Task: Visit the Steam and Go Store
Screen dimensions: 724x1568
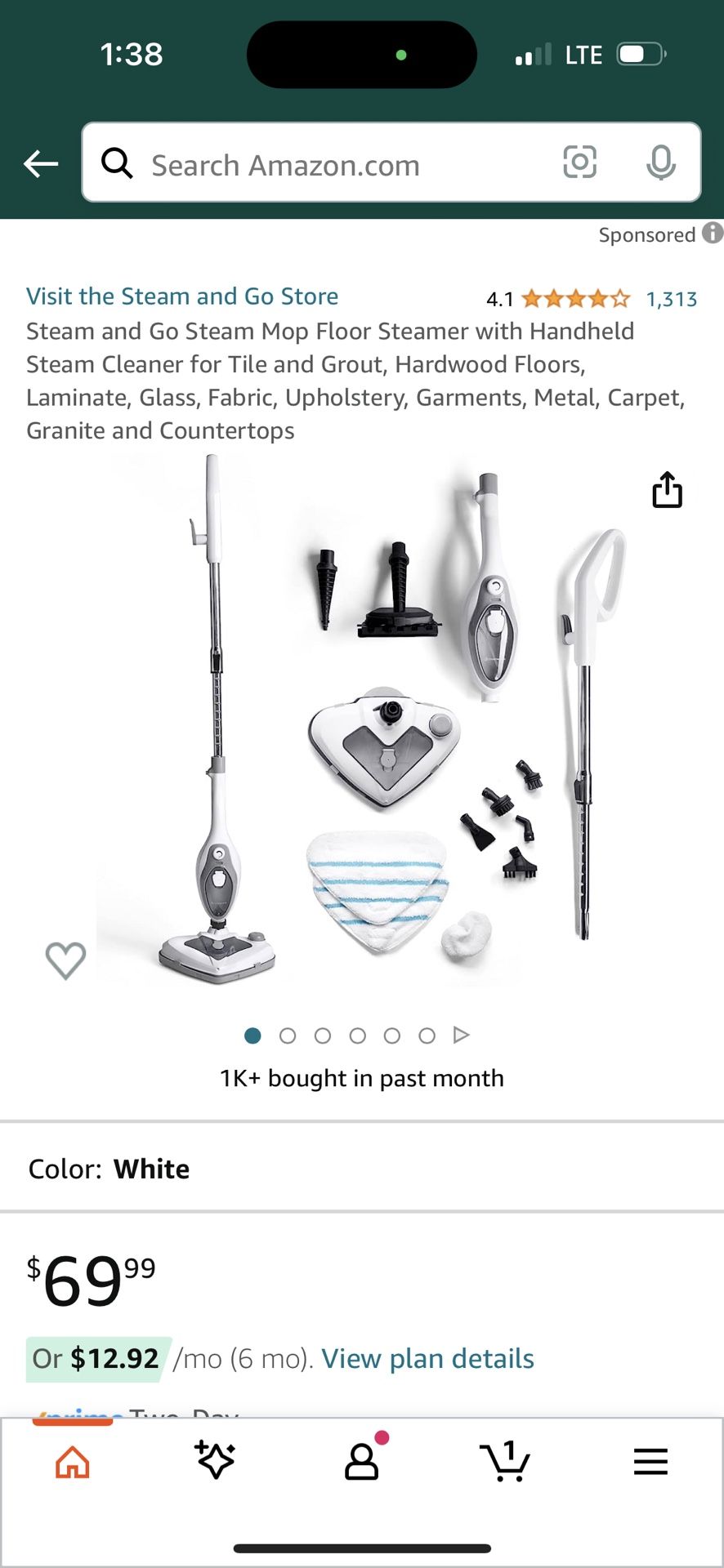Action: click(182, 296)
